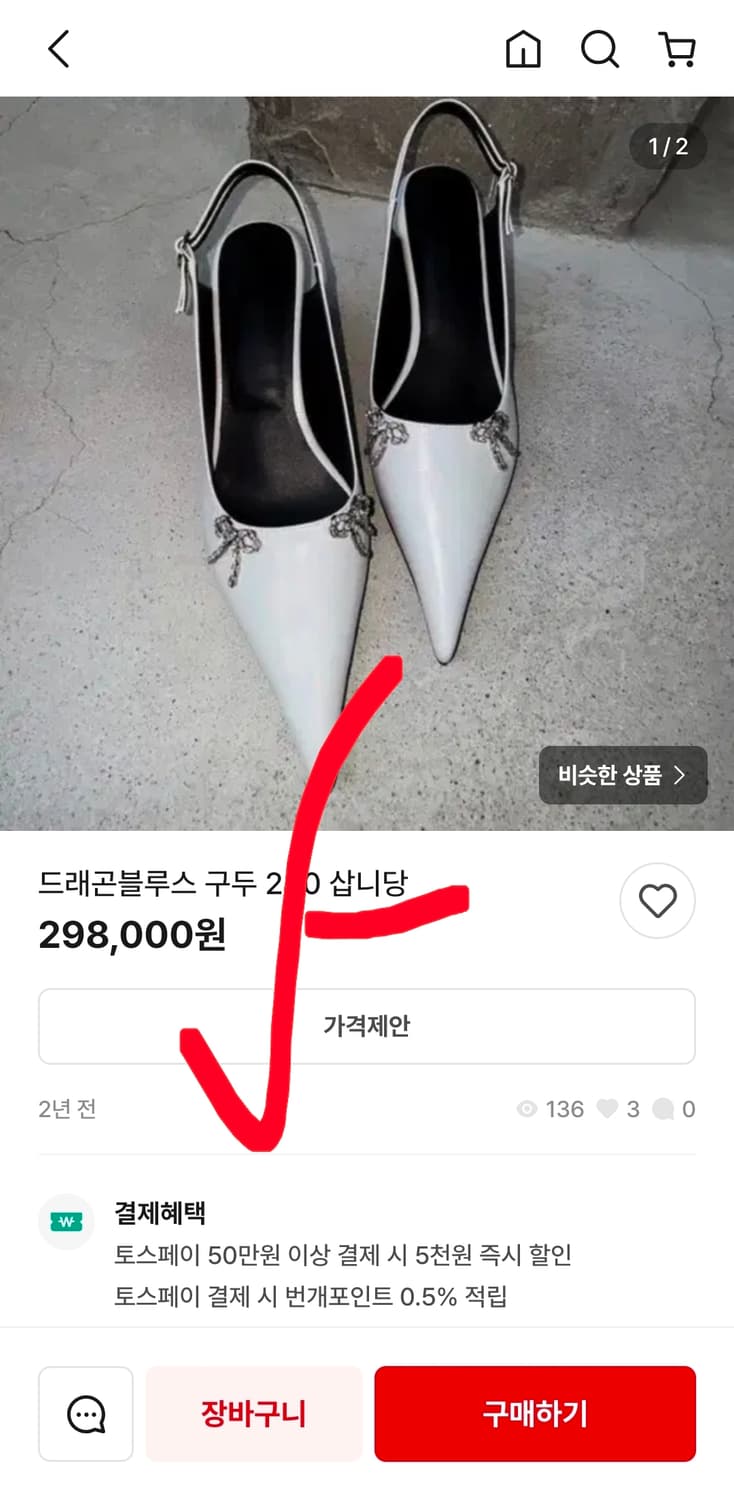The image size is (734, 1500).
Task: Tap the back arrow to go back
Action: (57, 47)
